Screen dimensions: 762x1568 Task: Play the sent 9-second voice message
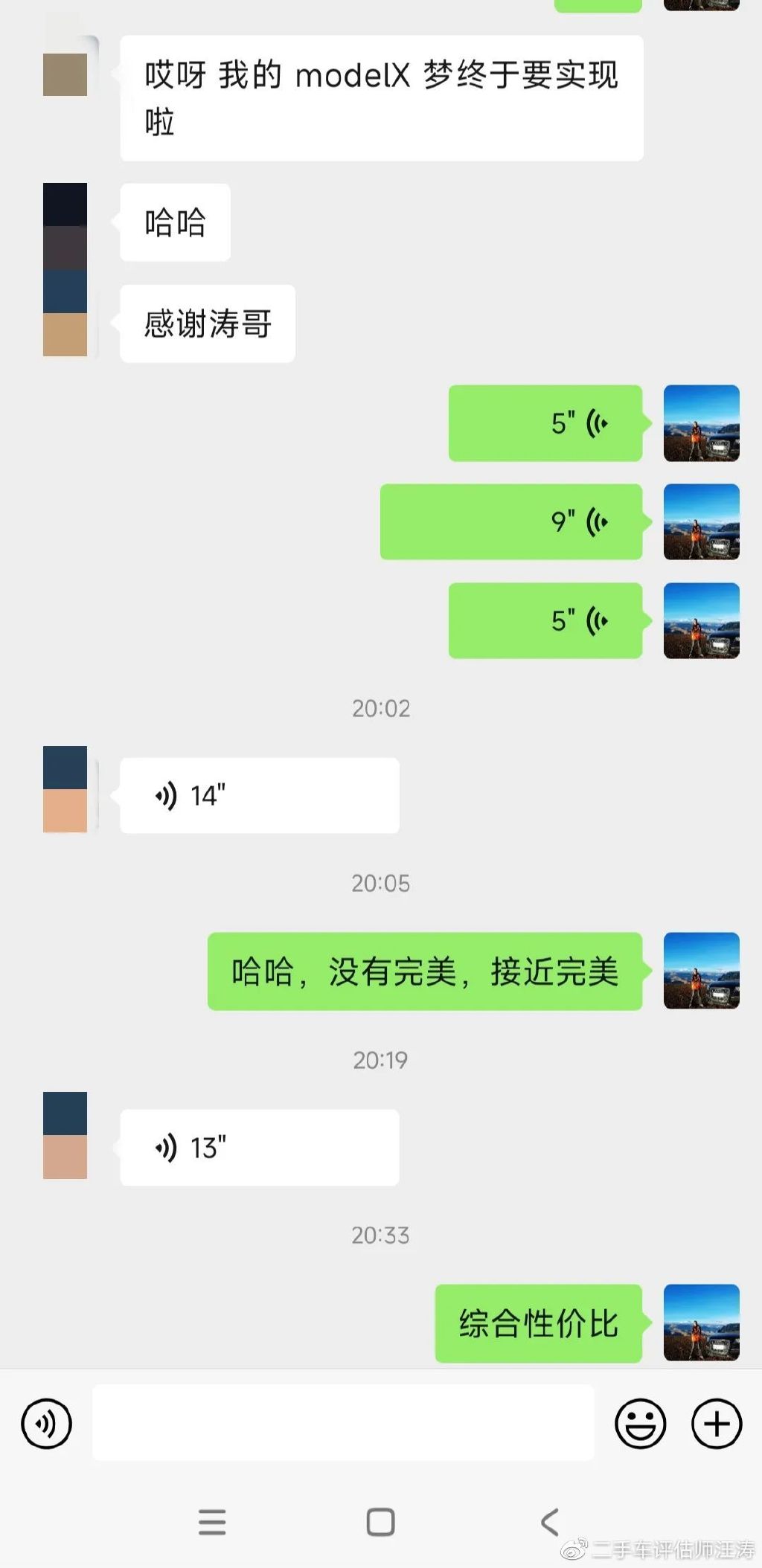511,521
